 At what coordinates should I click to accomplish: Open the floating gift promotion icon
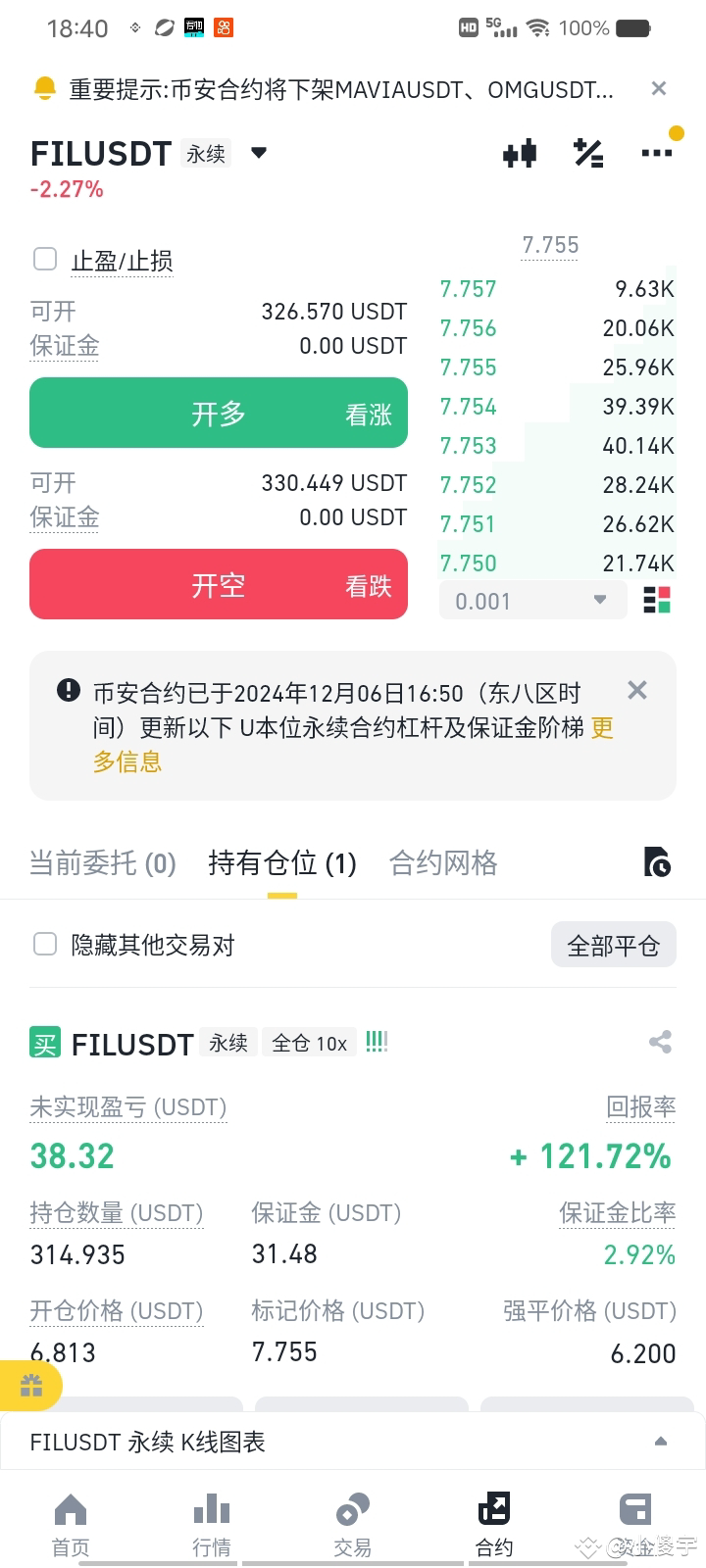pos(31,1386)
